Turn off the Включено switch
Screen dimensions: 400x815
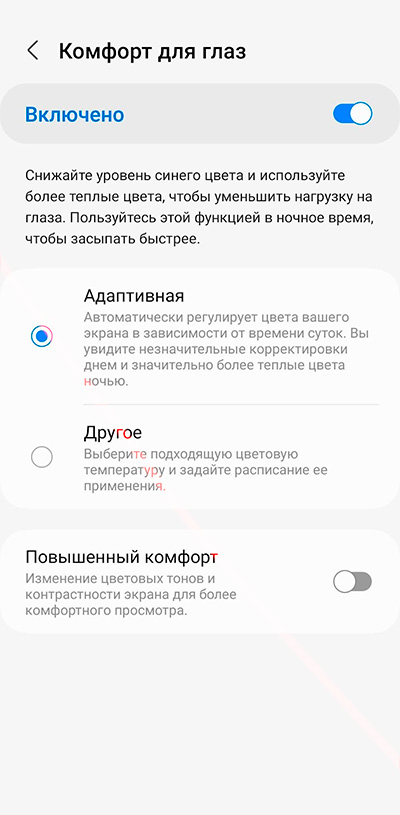(x=352, y=114)
